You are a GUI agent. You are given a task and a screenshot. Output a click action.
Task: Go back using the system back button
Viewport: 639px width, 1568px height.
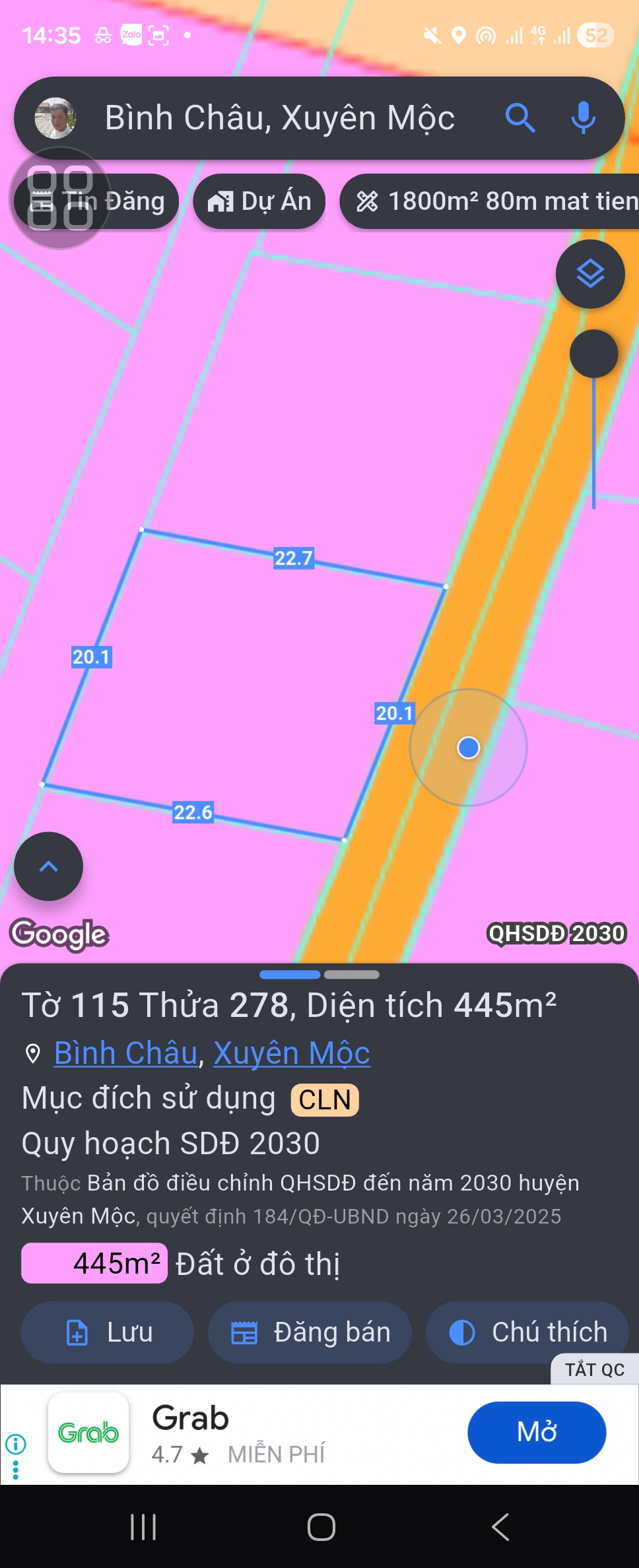[x=500, y=1526]
